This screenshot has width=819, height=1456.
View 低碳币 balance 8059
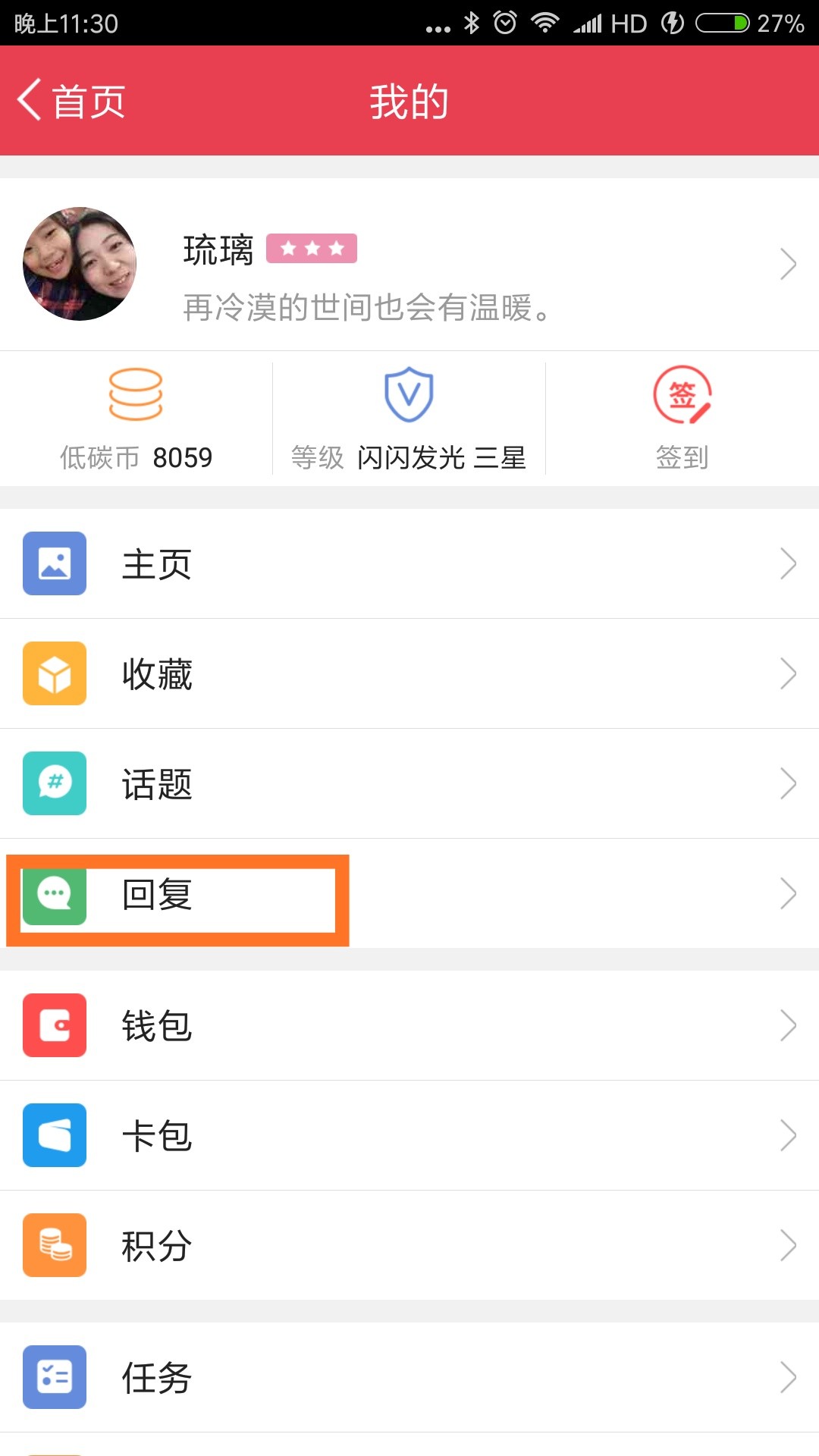pos(136,419)
